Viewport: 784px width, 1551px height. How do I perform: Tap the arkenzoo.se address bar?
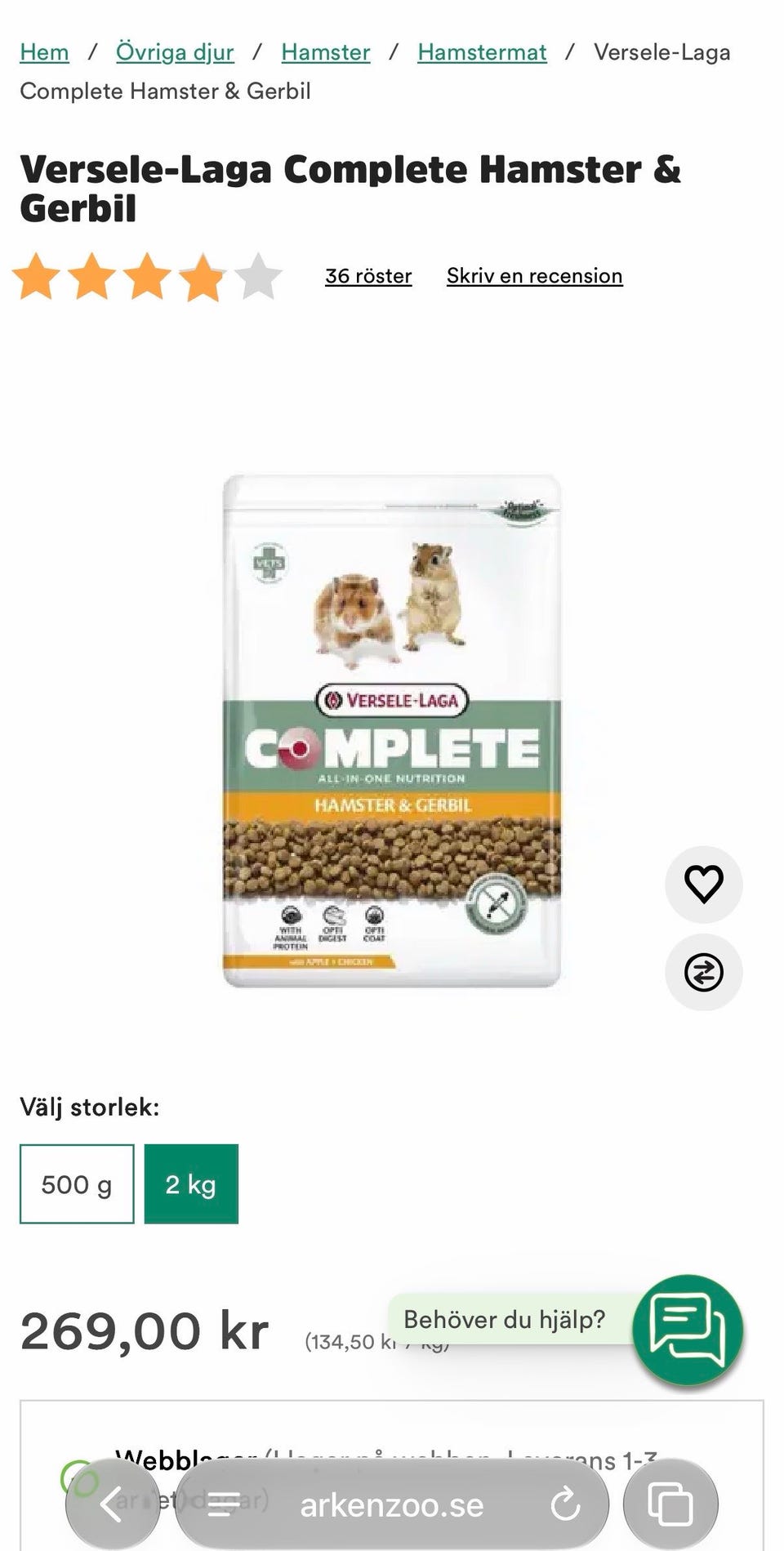click(x=392, y=1504)
